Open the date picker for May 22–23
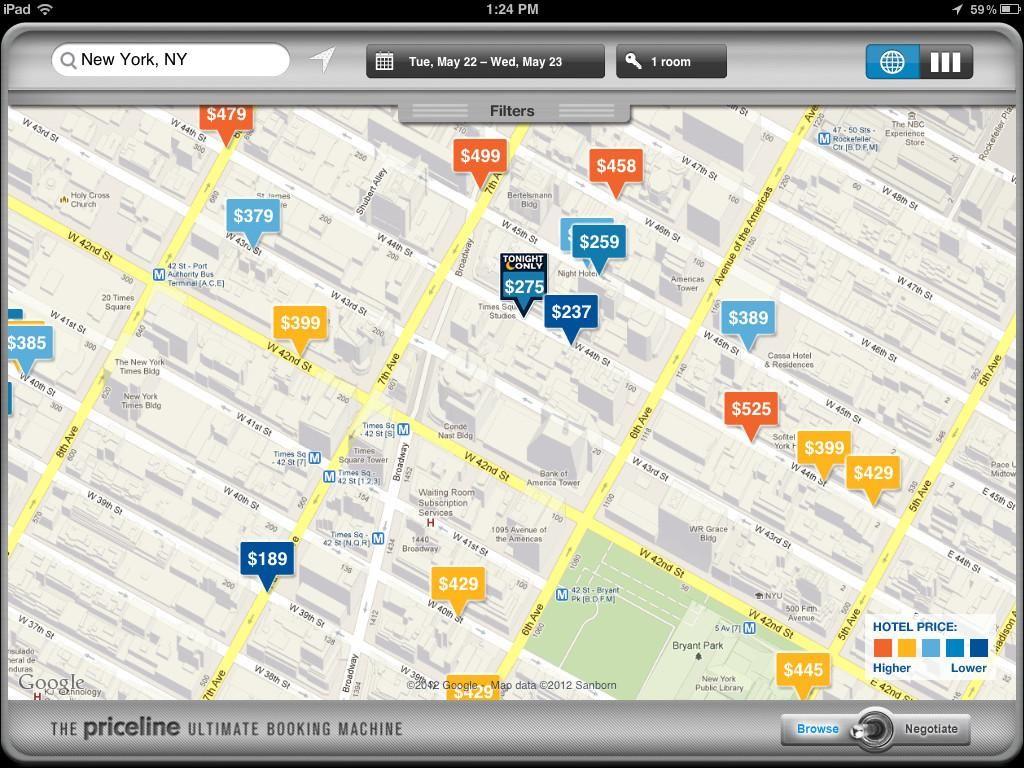Screen dimensions: 1024x768 (485, 61)
